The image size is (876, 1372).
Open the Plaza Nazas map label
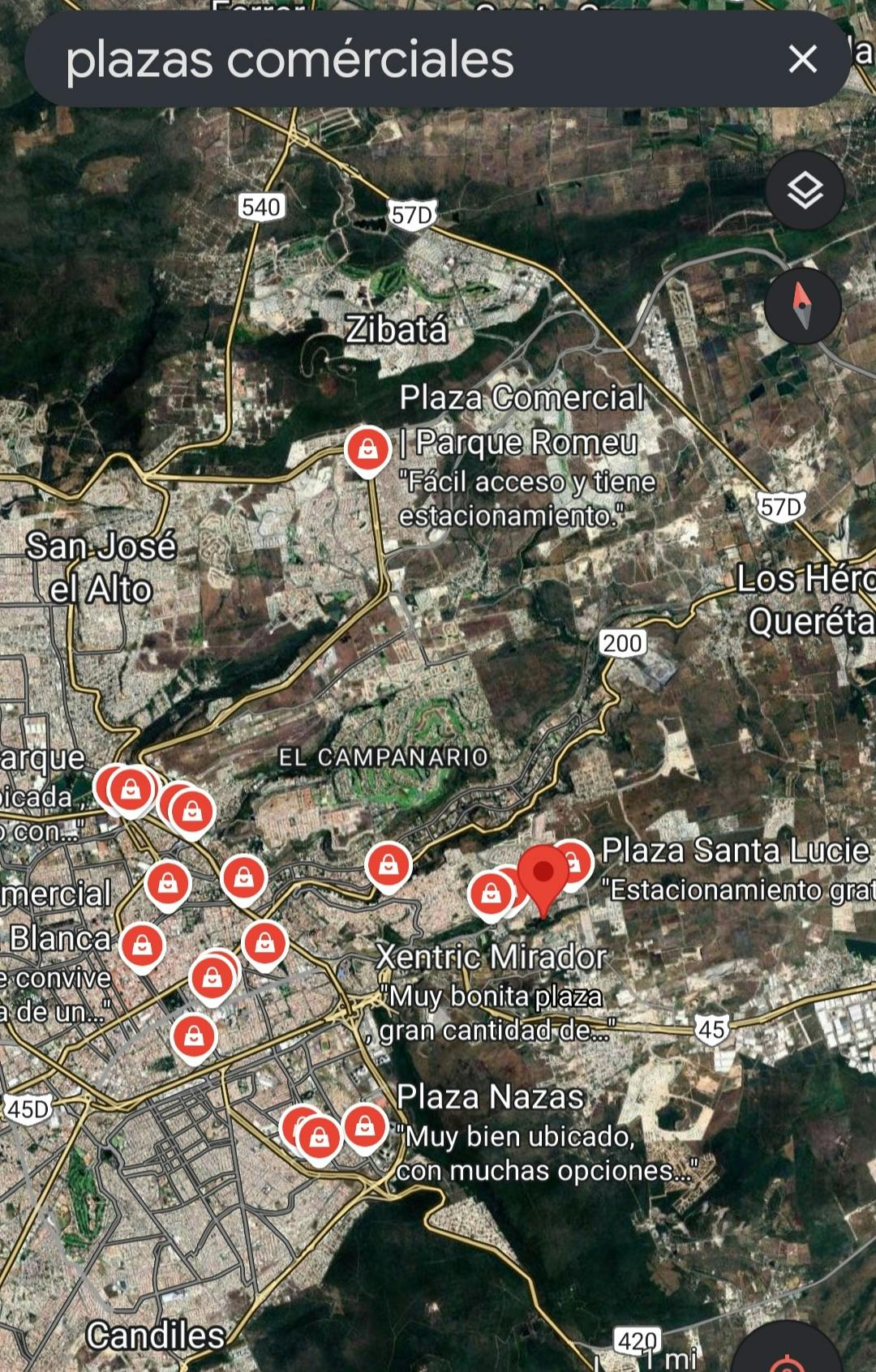490,1097
